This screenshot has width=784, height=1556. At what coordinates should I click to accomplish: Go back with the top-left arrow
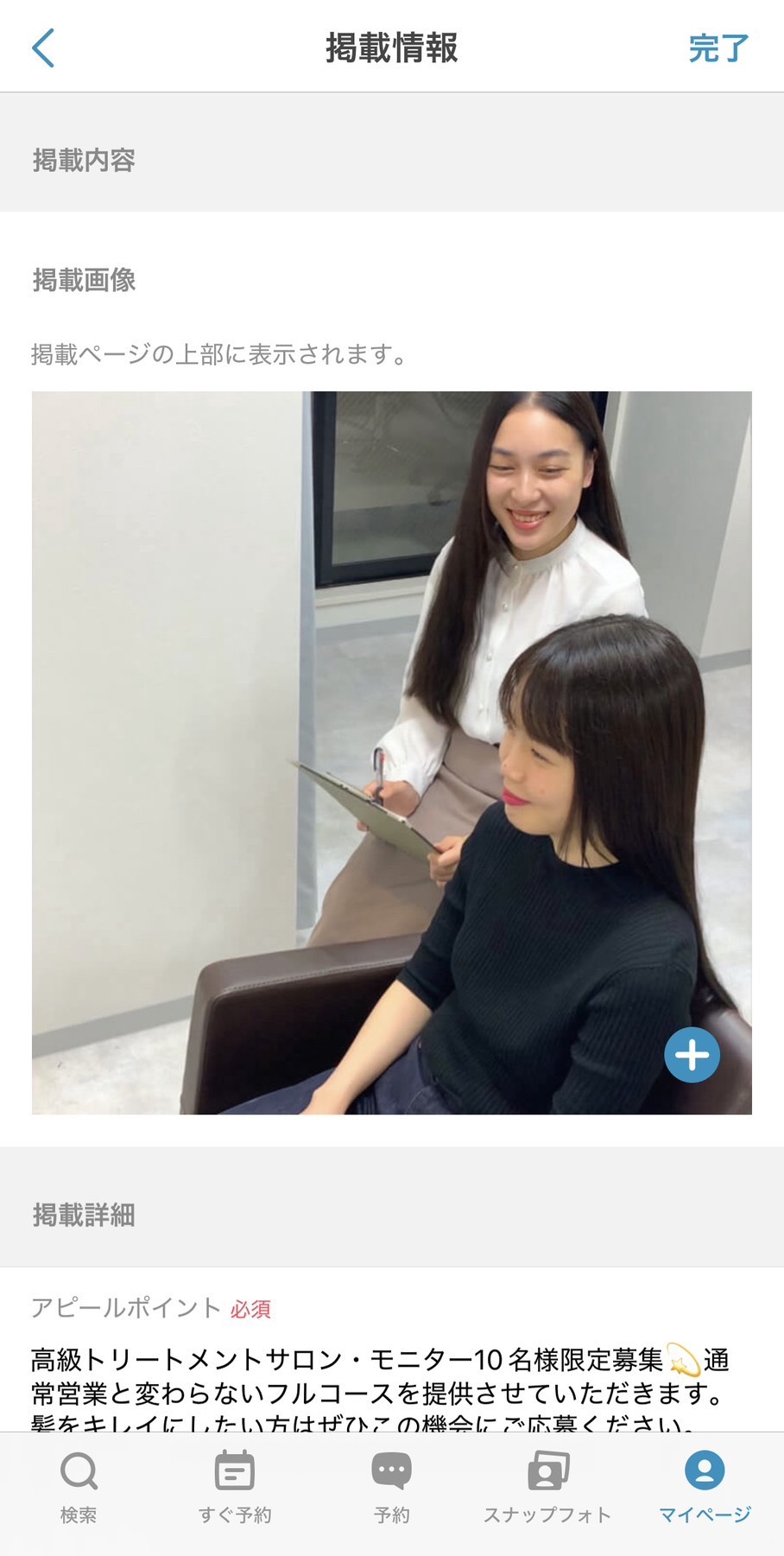pyautogui.click(x=43, y=48)
